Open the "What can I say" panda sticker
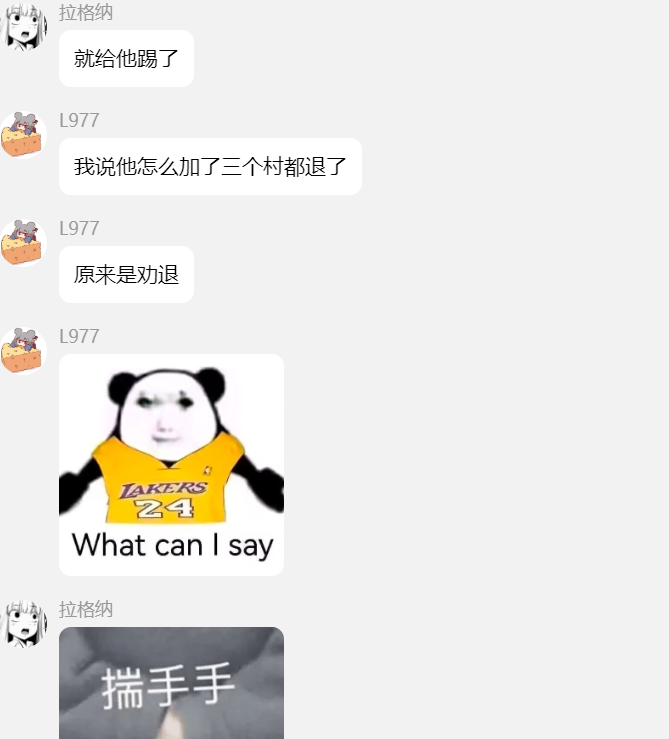Viewport: 669px width, 739px height. coord(171,465)
